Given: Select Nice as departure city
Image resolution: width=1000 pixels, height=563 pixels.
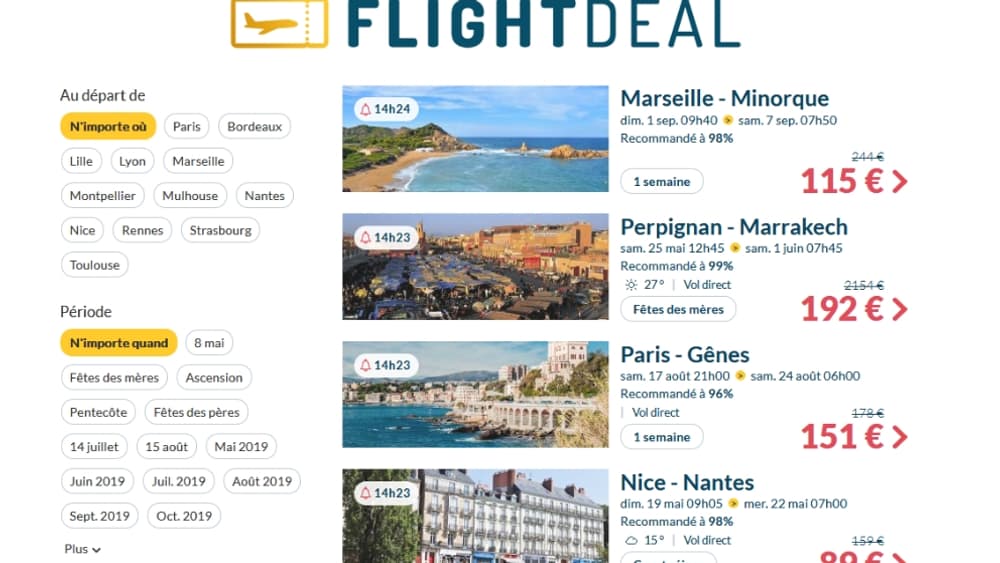Looking at the screenshot, I should [83, 230].
